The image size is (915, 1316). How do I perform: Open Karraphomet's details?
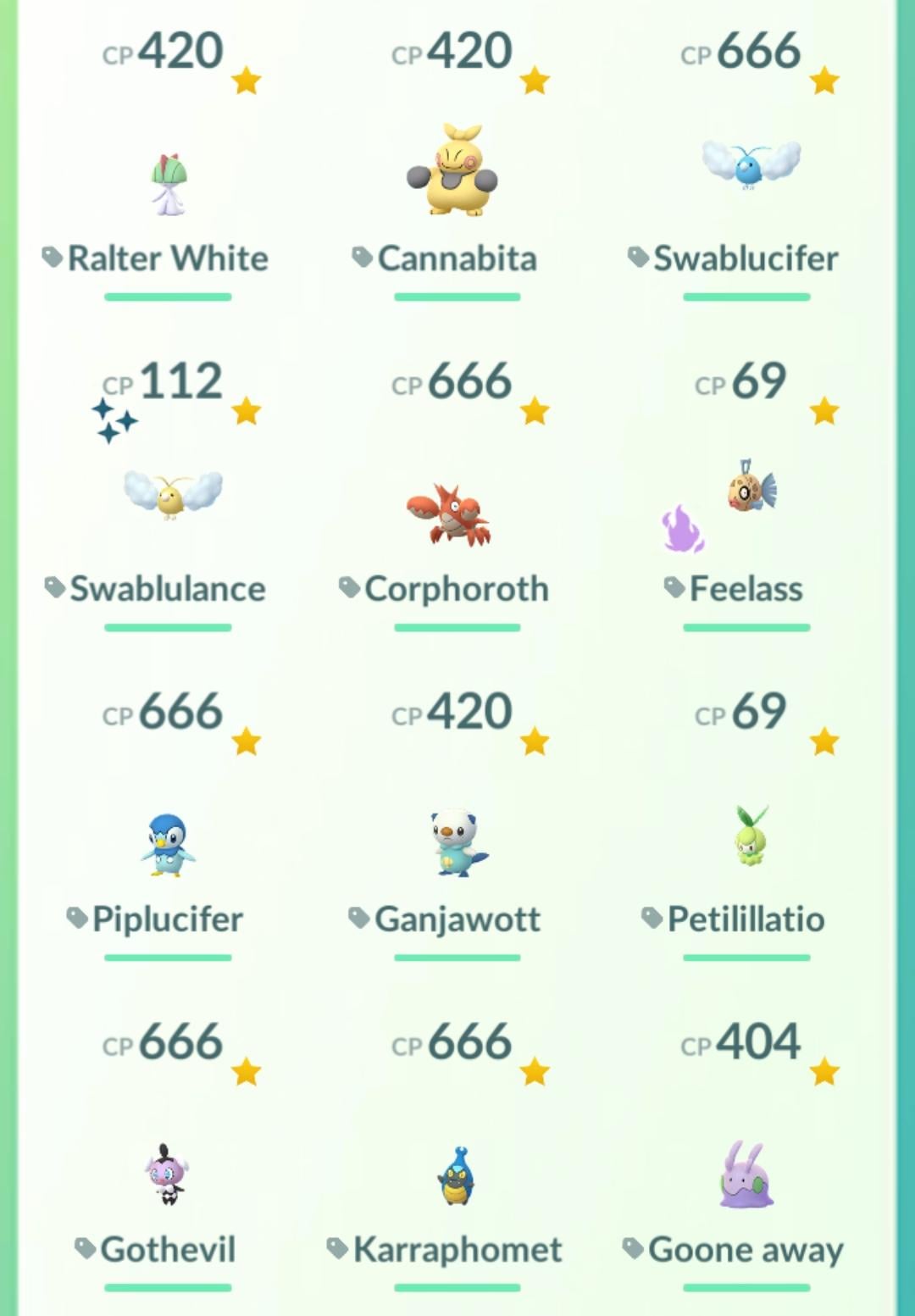(x=457, y=1176)
